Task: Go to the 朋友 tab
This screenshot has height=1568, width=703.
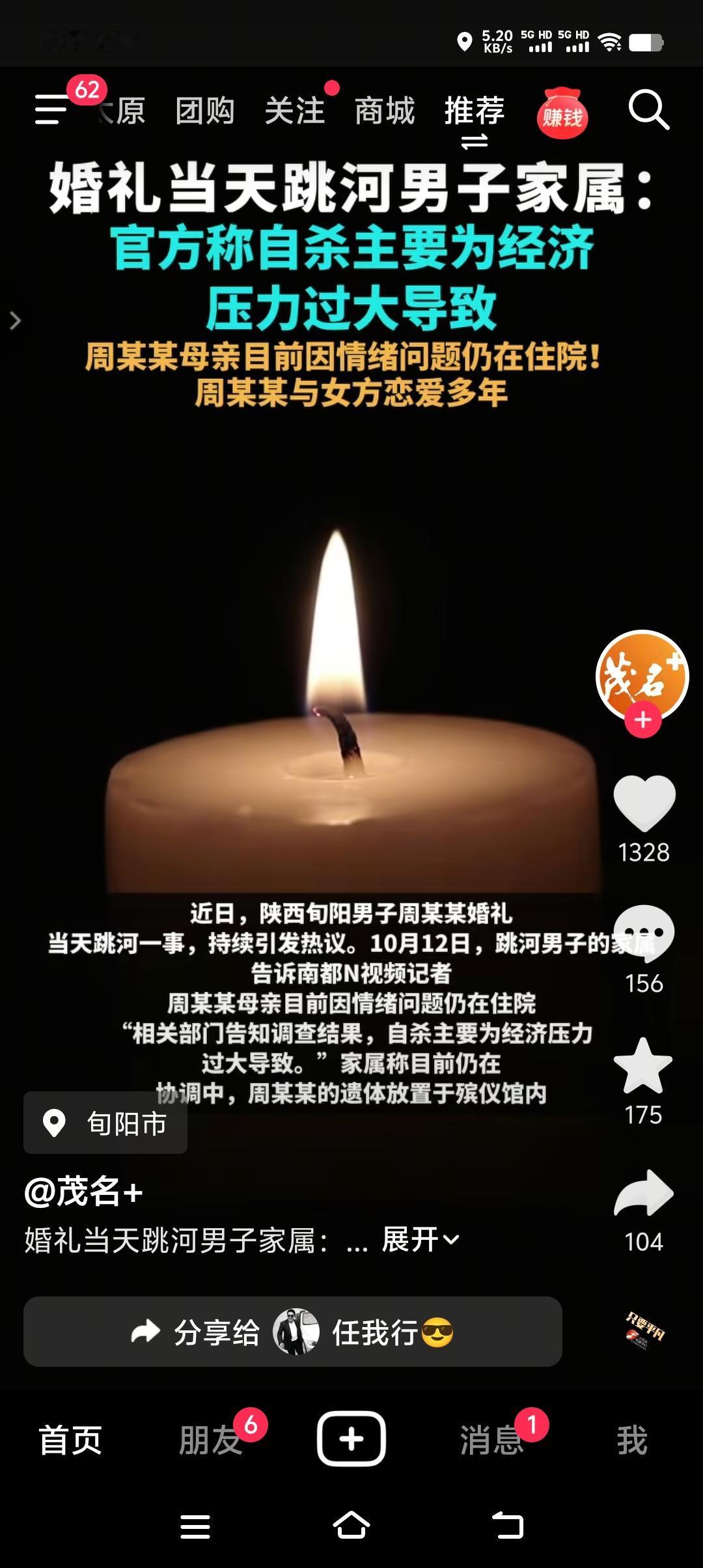Action: tap(210, 1440)
